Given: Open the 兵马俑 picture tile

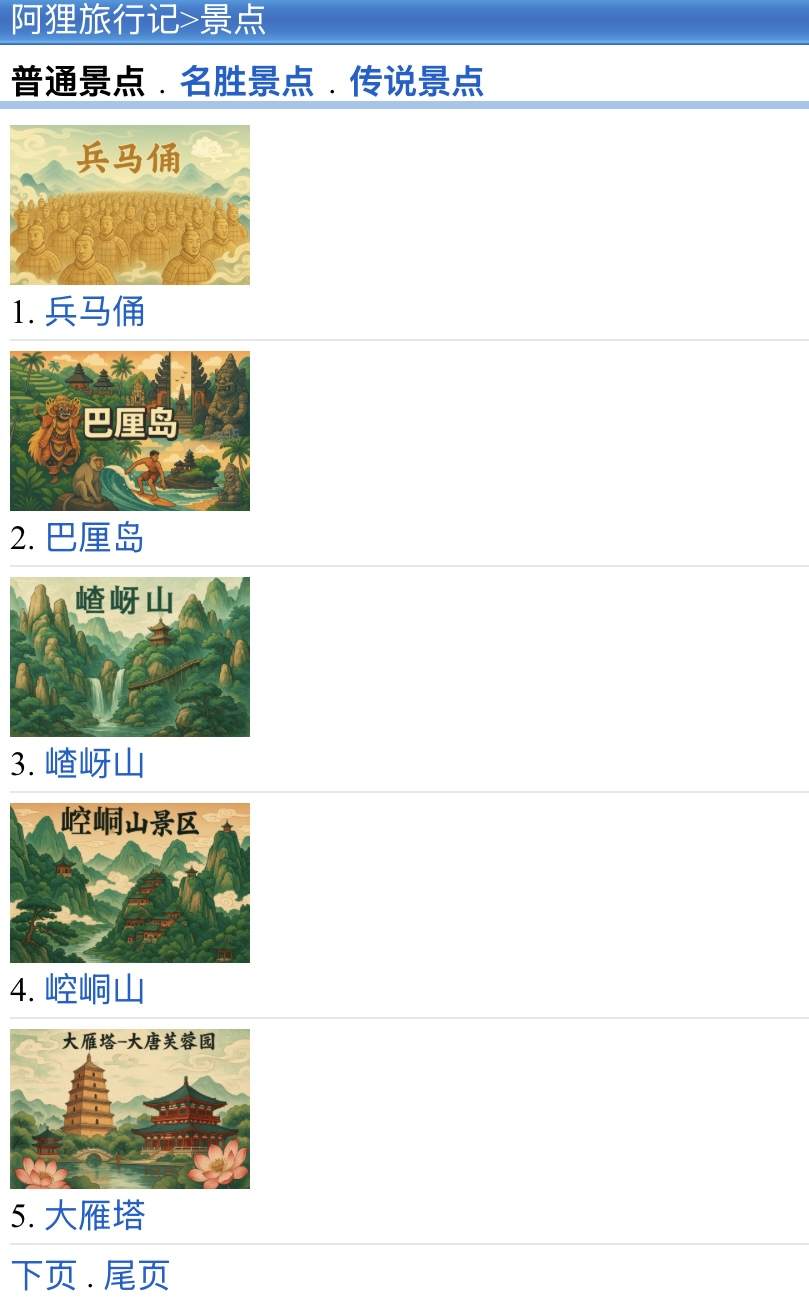Looking at the screenshot, I should coord(130,205).
